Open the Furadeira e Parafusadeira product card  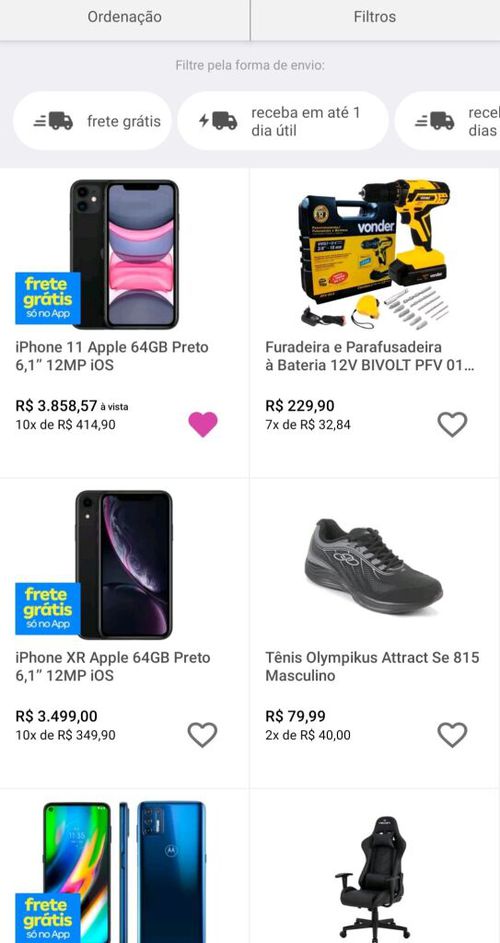[x=374, y=323]
